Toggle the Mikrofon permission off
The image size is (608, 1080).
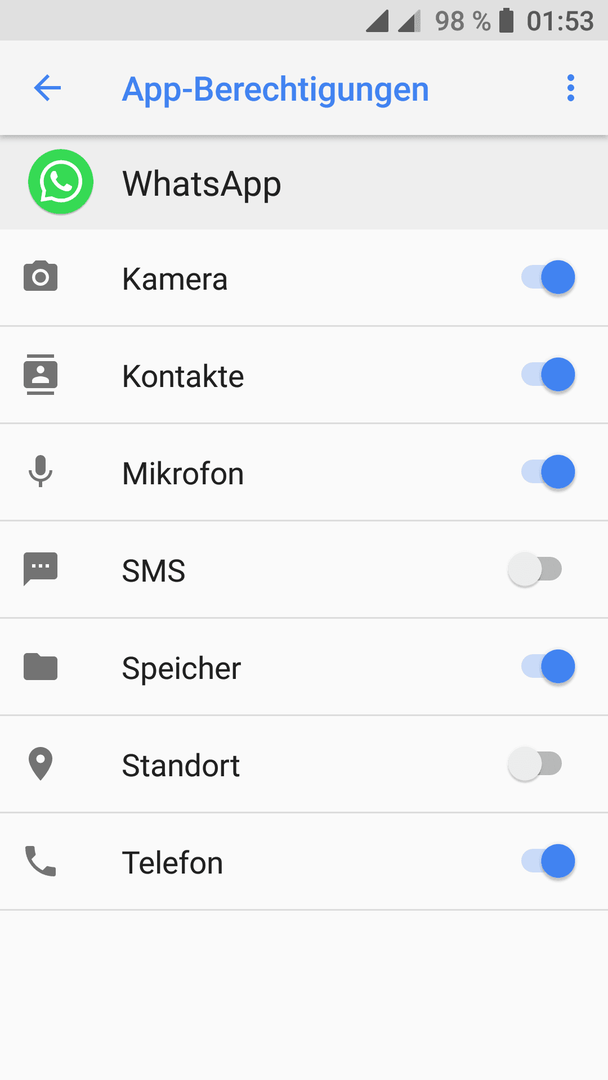(x=548, y=472)
